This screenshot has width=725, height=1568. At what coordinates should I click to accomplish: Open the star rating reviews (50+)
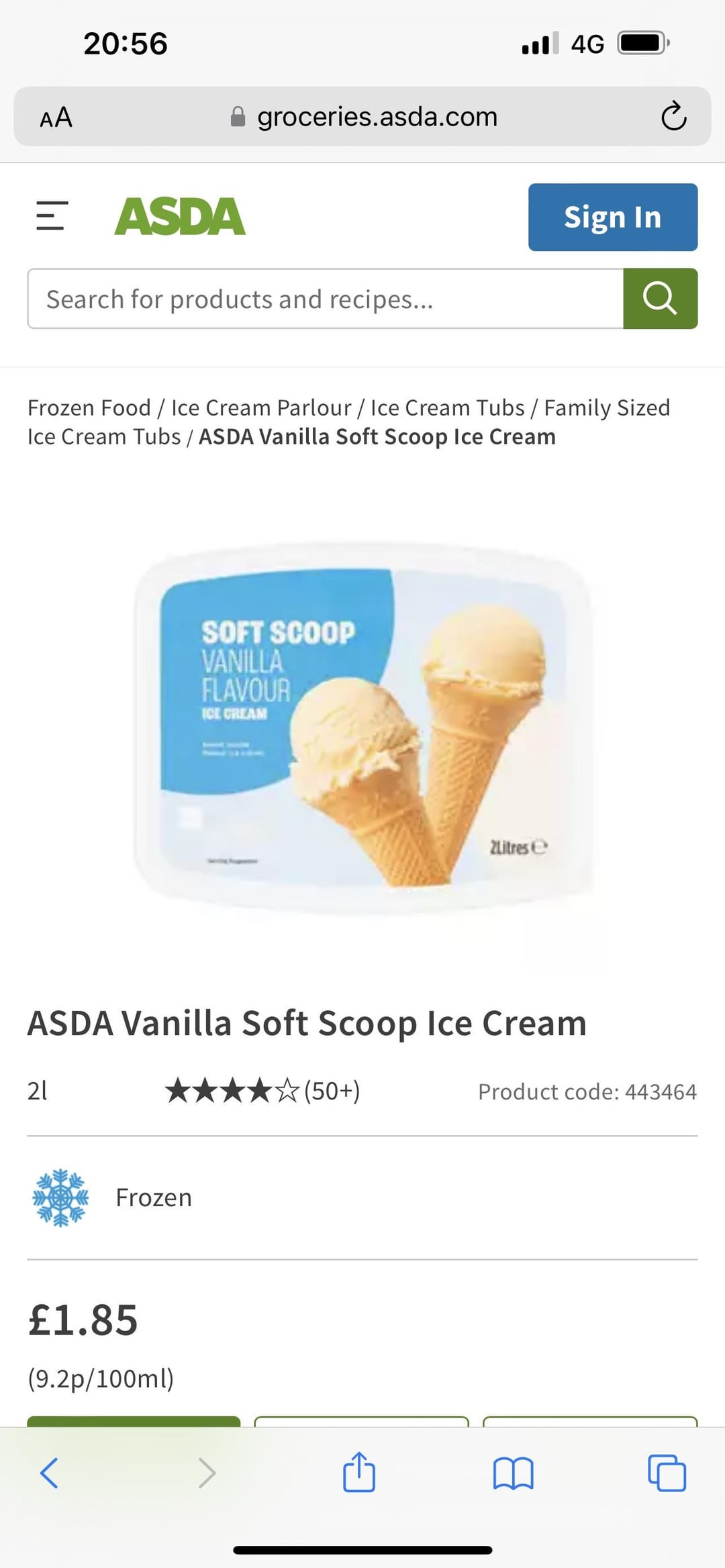[x=262, y=1091]
